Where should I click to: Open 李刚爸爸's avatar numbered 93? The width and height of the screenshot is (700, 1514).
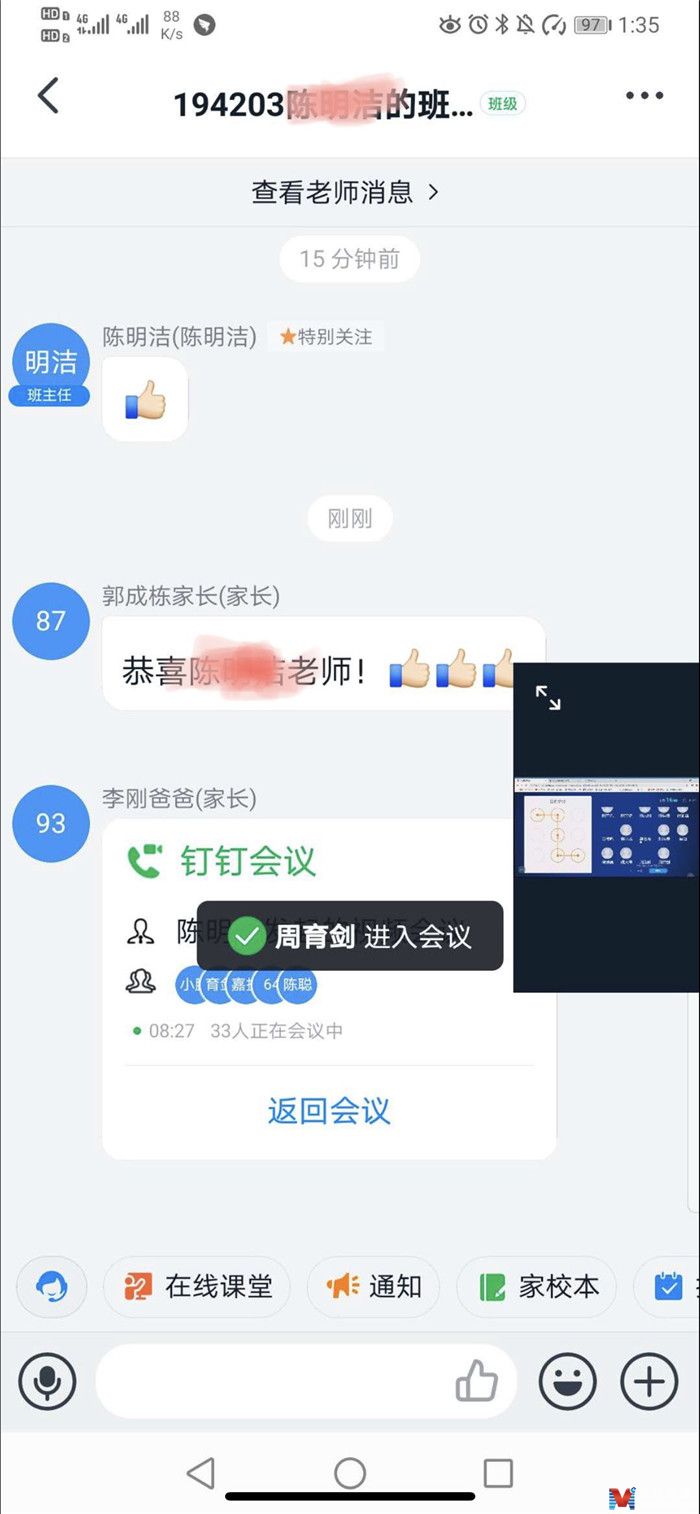(50, 823)
